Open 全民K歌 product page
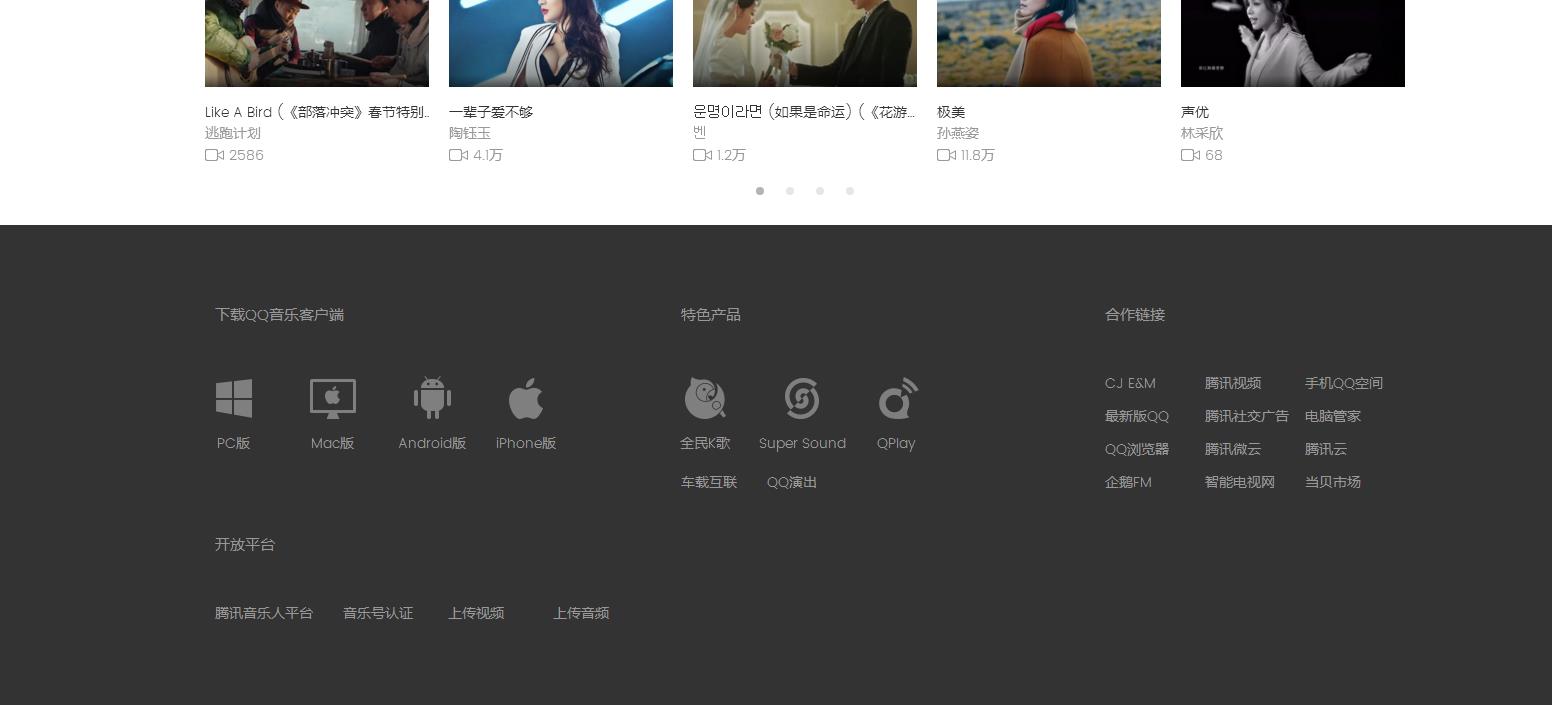1552x705 pixels. pyautogui.click(x=705, y=411)
